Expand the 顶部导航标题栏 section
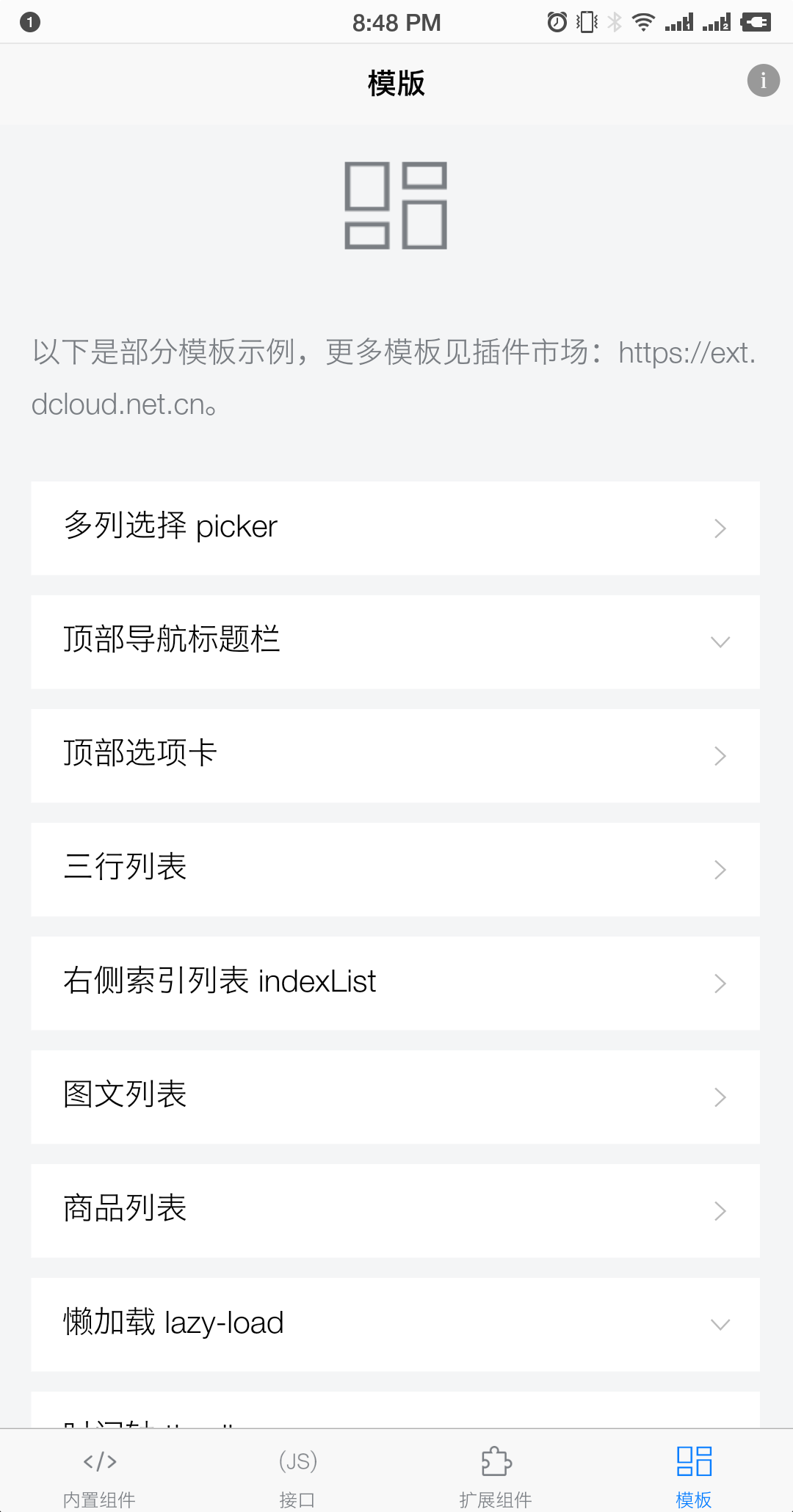Image resolution: width=793 pixels, height=1512 pixels. point(395,641)
